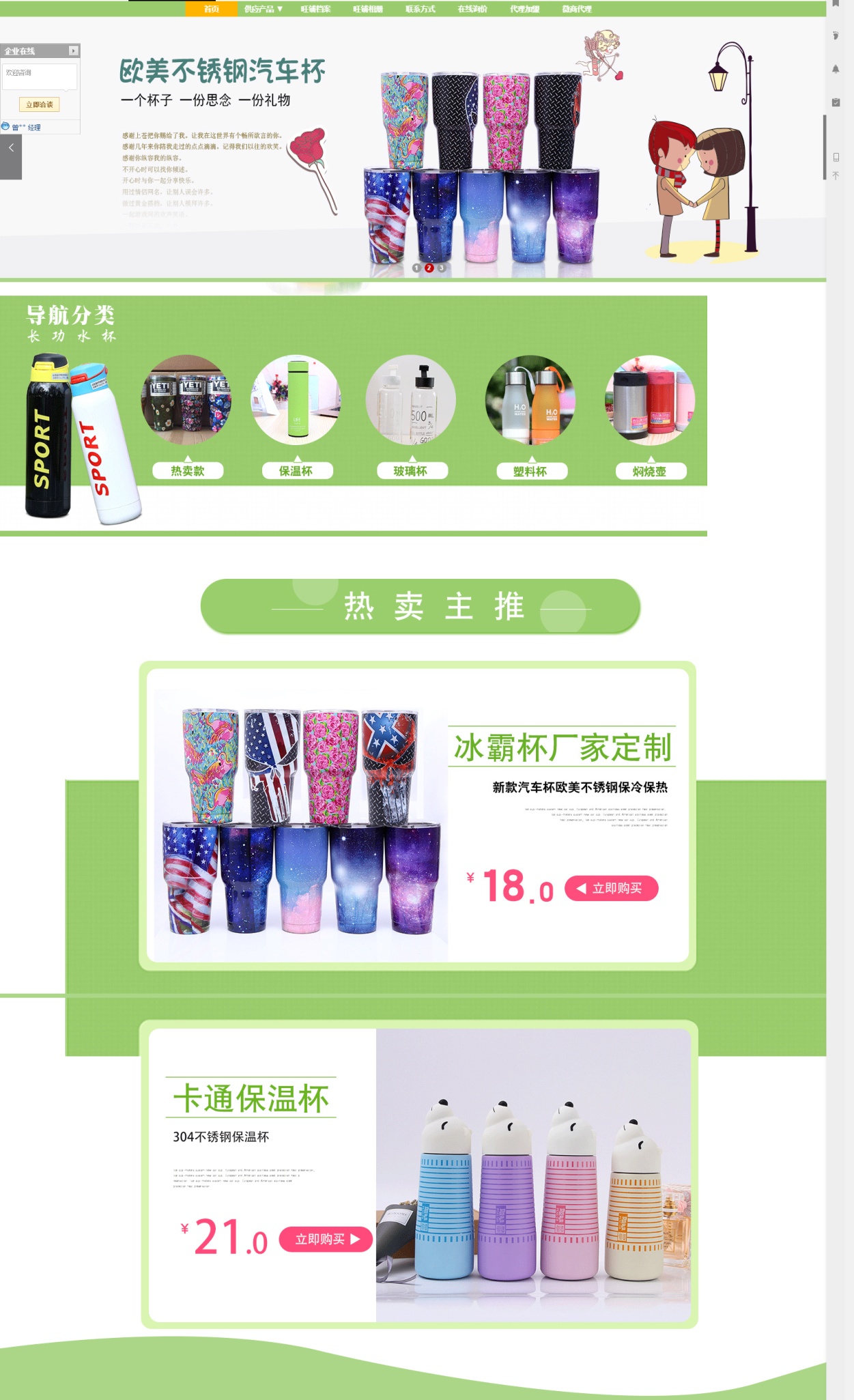Go to the 代理加盟 page

click(x=524, y=9)
